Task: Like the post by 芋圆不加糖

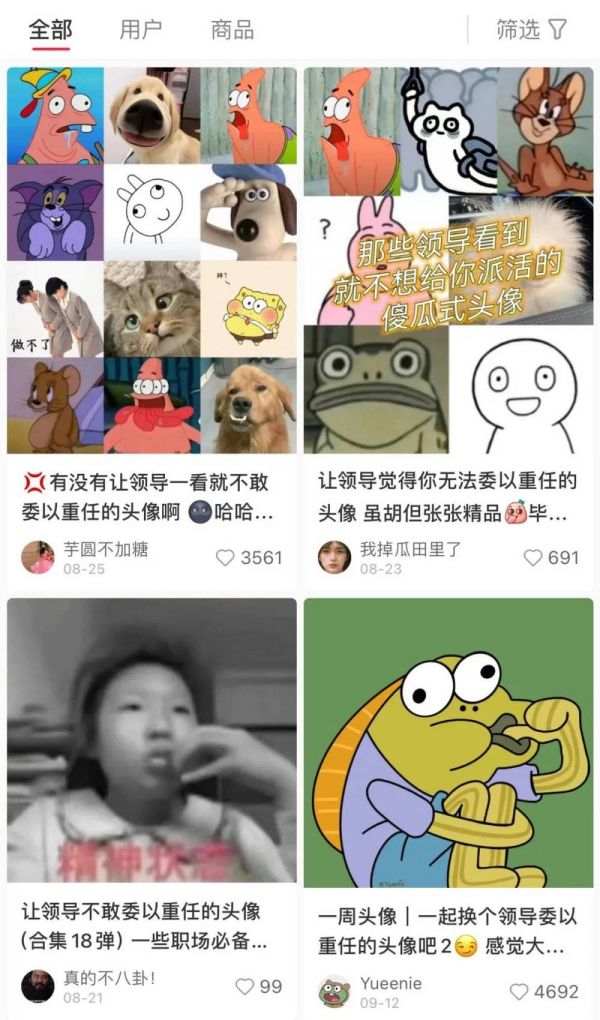Action: click(x=226, y=558)
